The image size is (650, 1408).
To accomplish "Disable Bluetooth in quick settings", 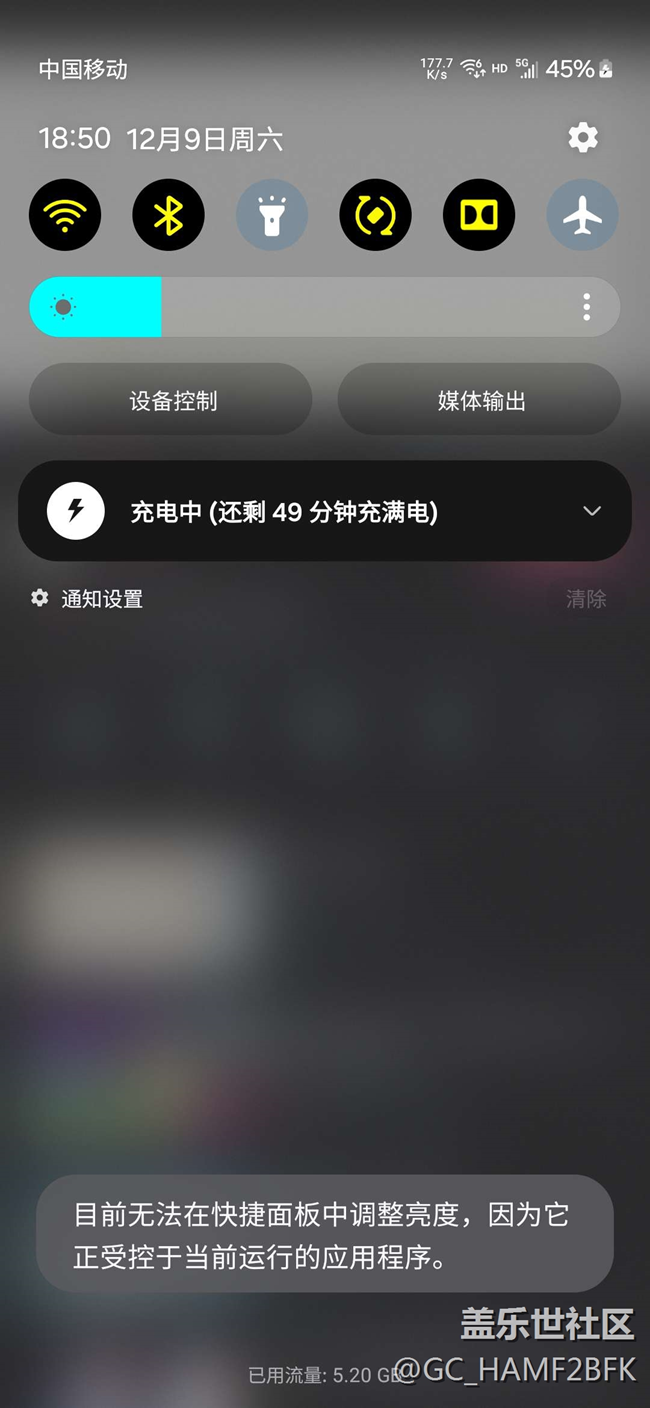I will [x=168, y=215].
